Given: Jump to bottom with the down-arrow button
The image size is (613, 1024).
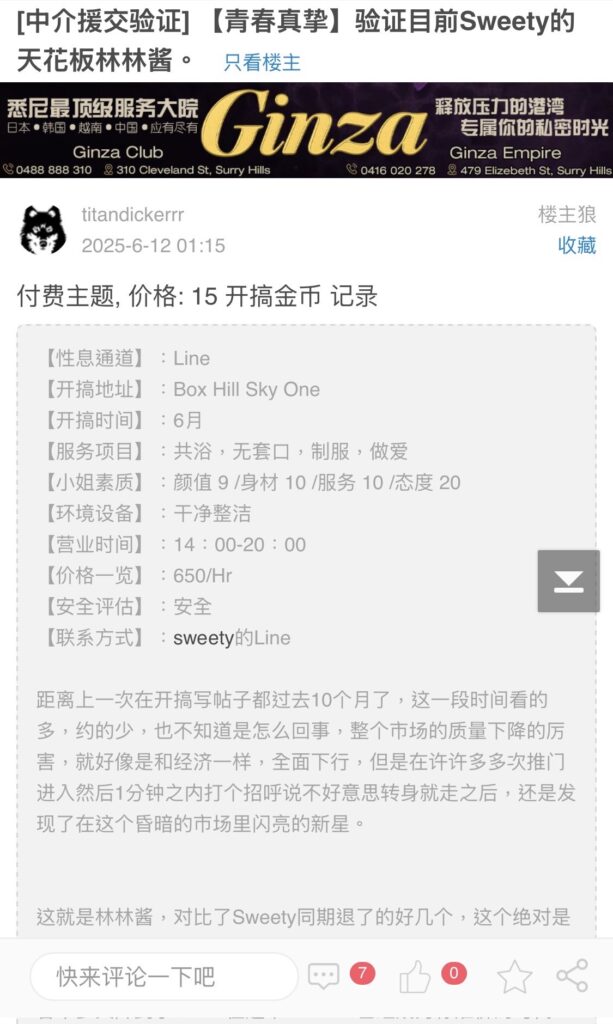Looking at the screenshot, I should click(568, 581).
